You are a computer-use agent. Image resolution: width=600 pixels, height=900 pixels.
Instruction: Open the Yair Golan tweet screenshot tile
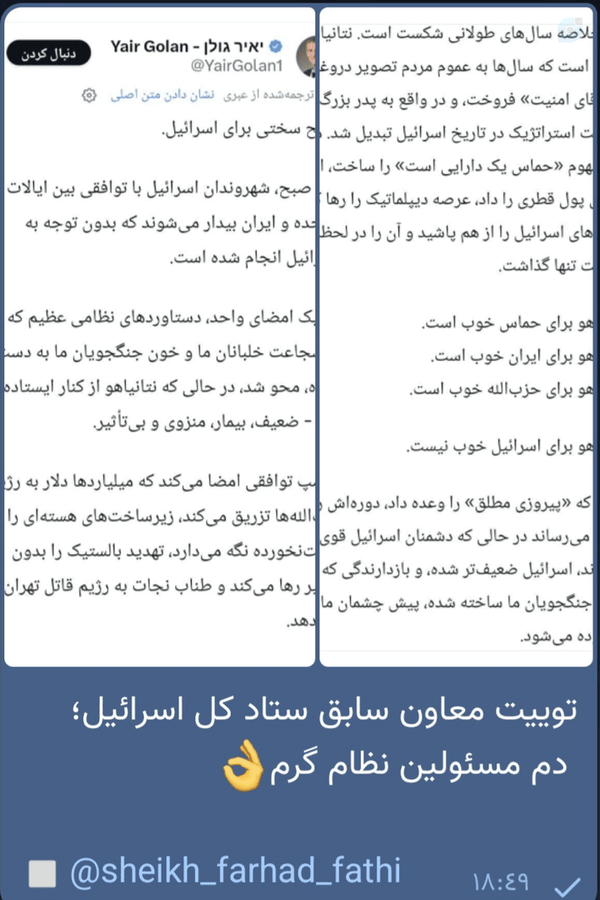160,336
